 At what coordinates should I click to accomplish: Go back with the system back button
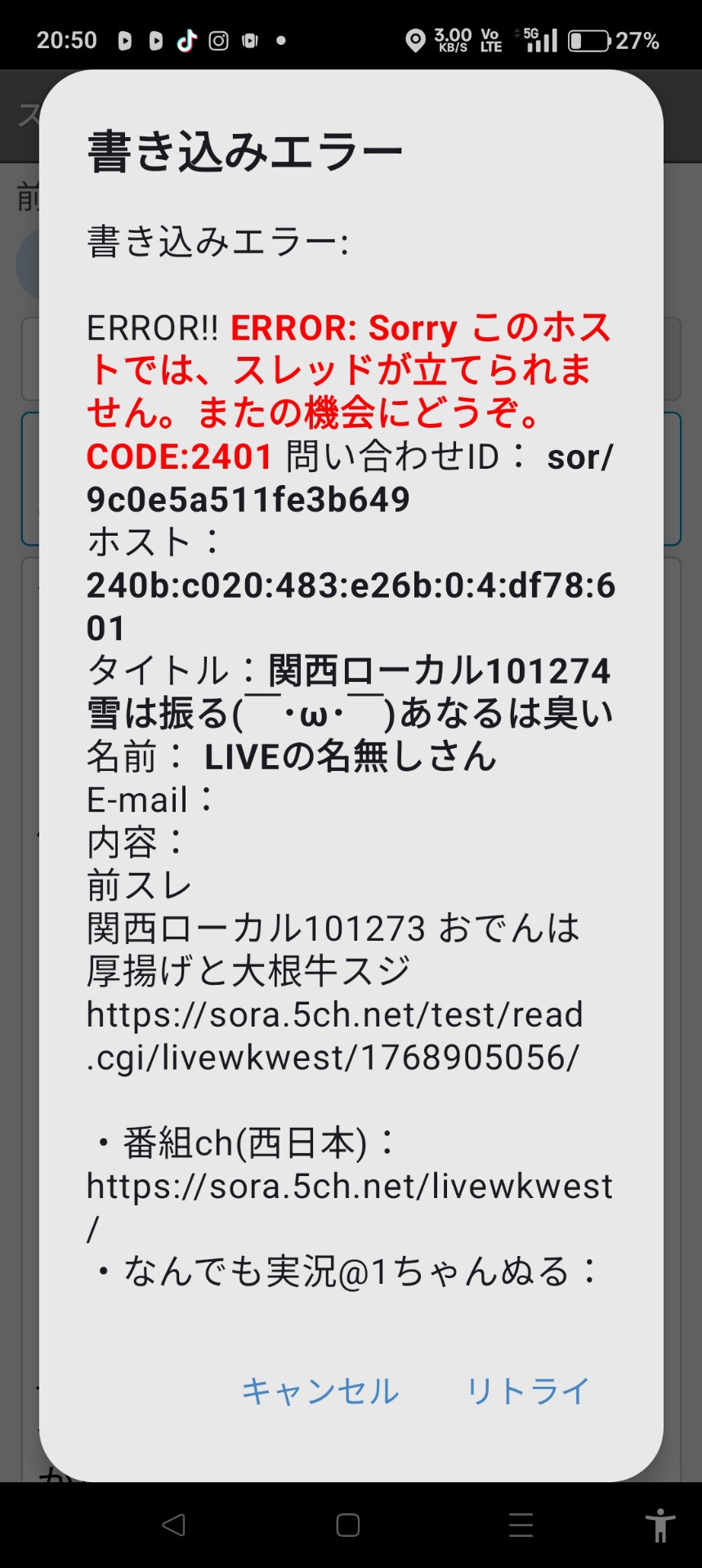coord(174,1525)
